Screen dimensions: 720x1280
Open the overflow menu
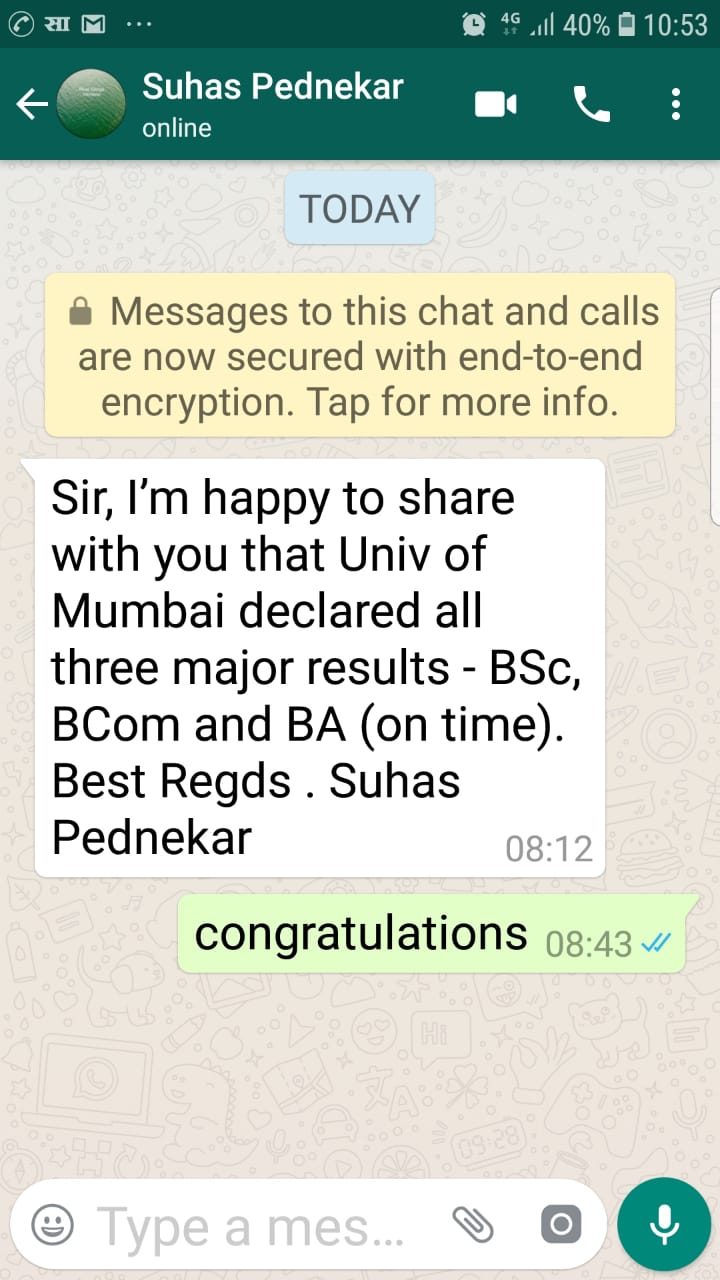click(676, 104)
